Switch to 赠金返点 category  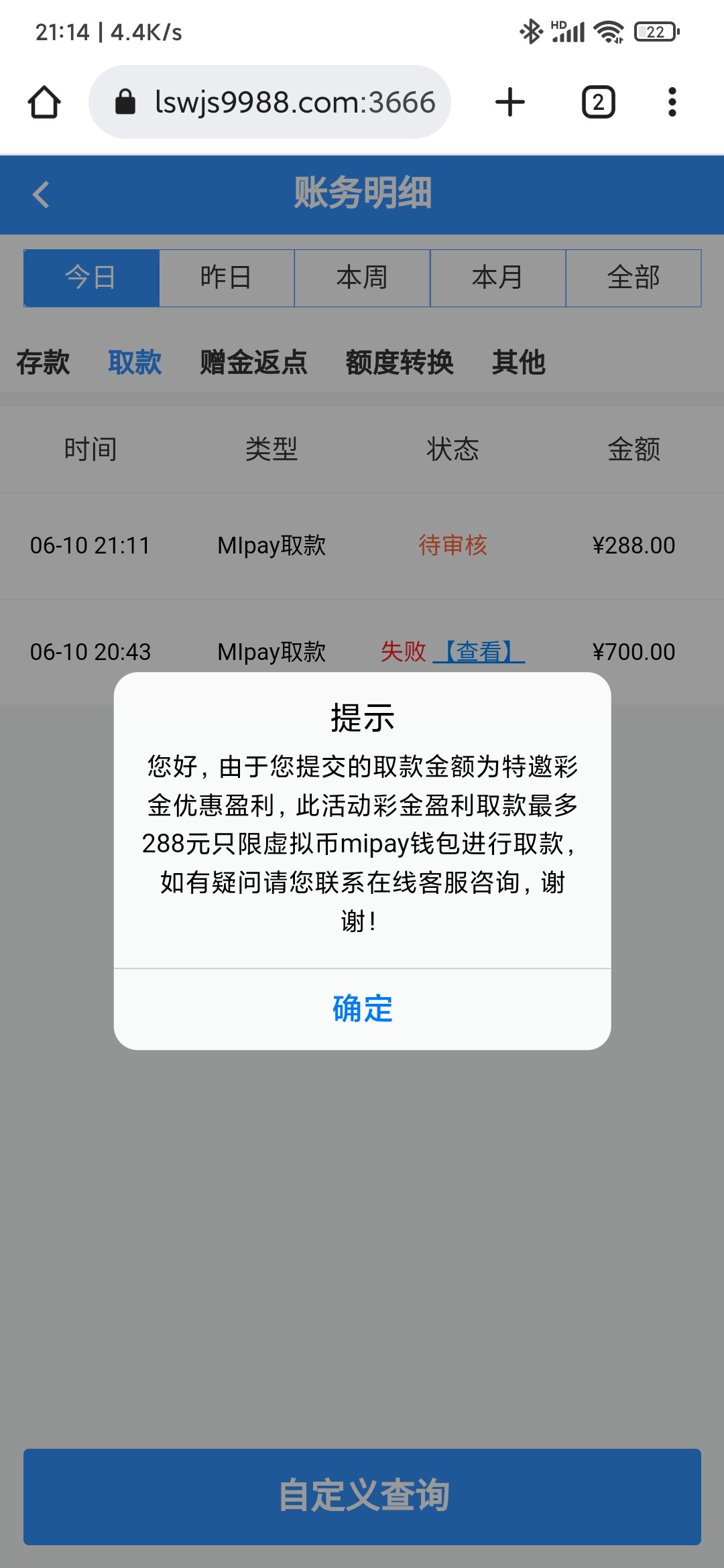click(x=253, y=363)
